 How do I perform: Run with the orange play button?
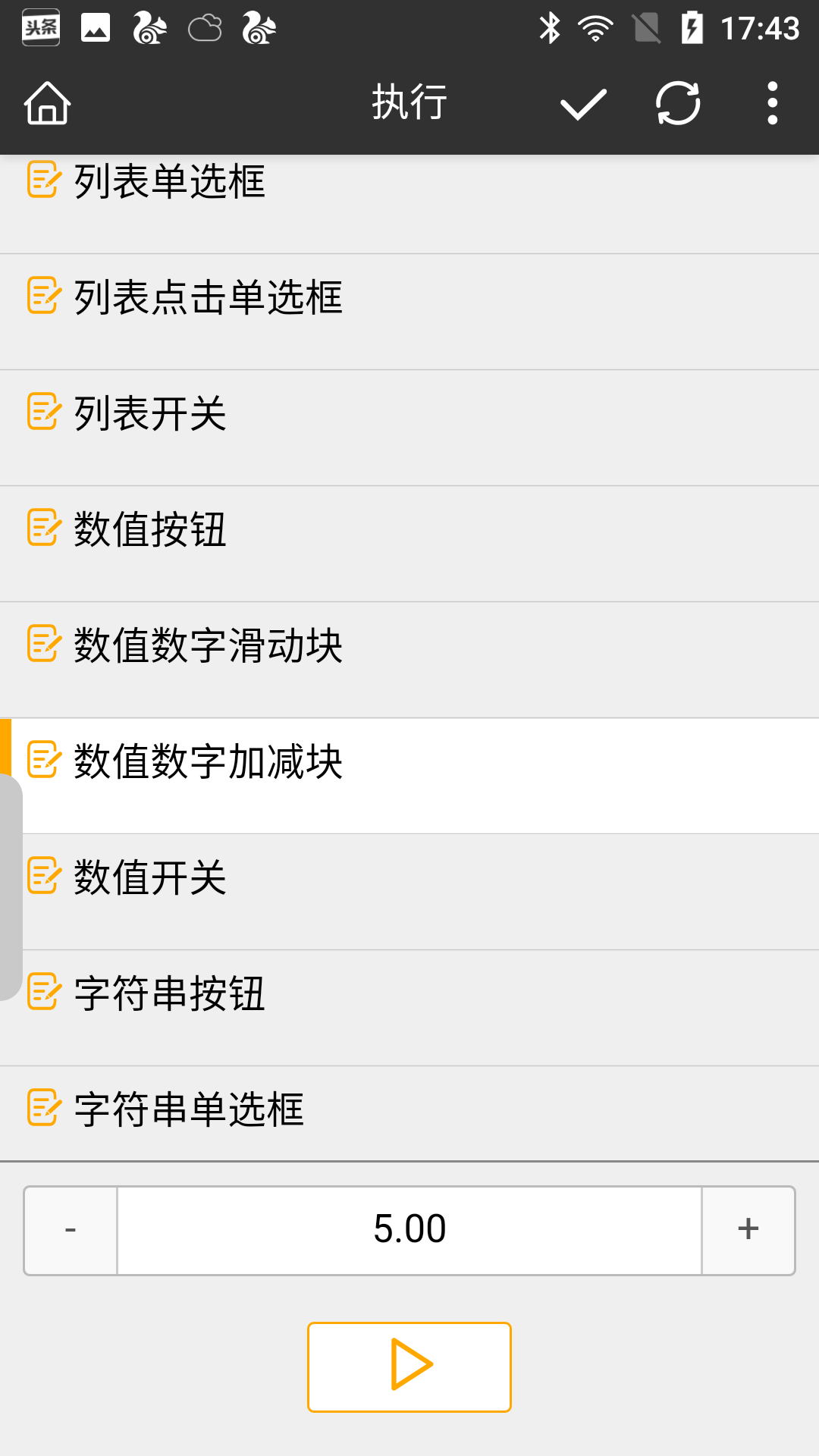(x=409, y=1367)
